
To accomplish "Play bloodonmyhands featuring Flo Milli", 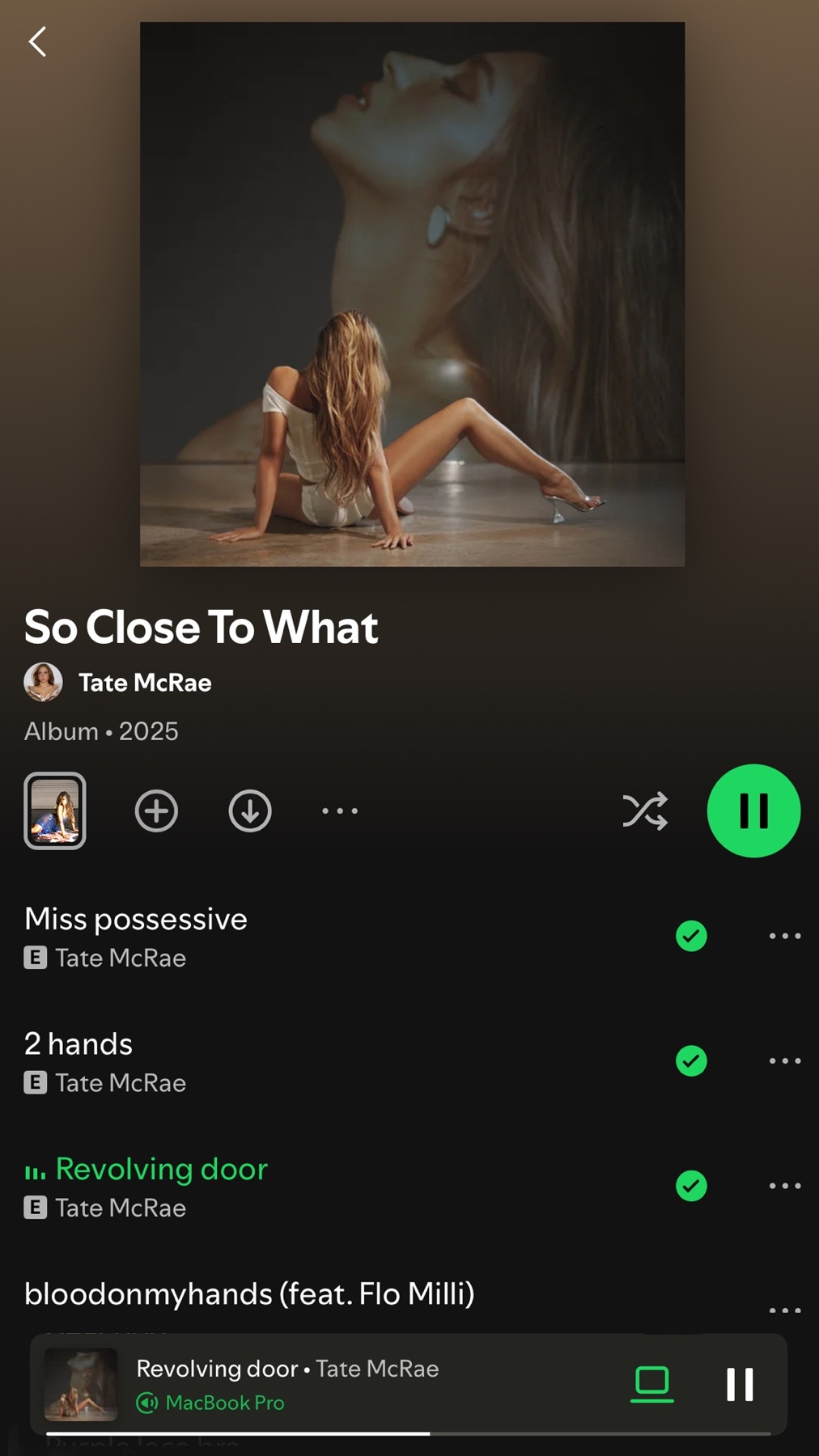I will click(x=249, y=1294).
